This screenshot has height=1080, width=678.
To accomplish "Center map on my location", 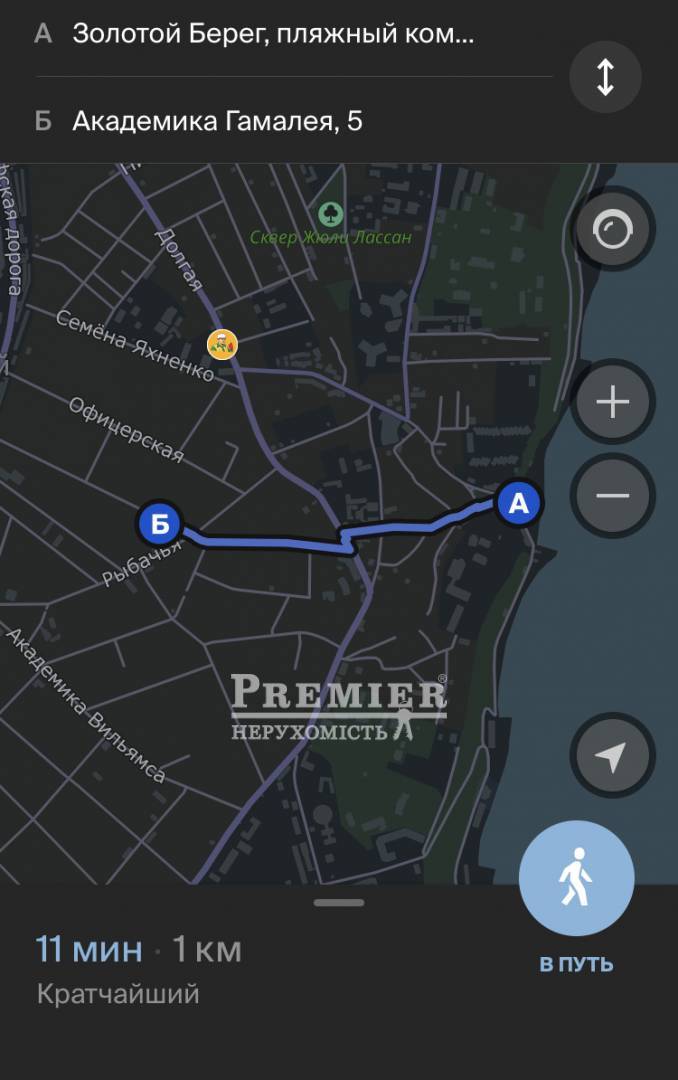I will pos(612,757).
